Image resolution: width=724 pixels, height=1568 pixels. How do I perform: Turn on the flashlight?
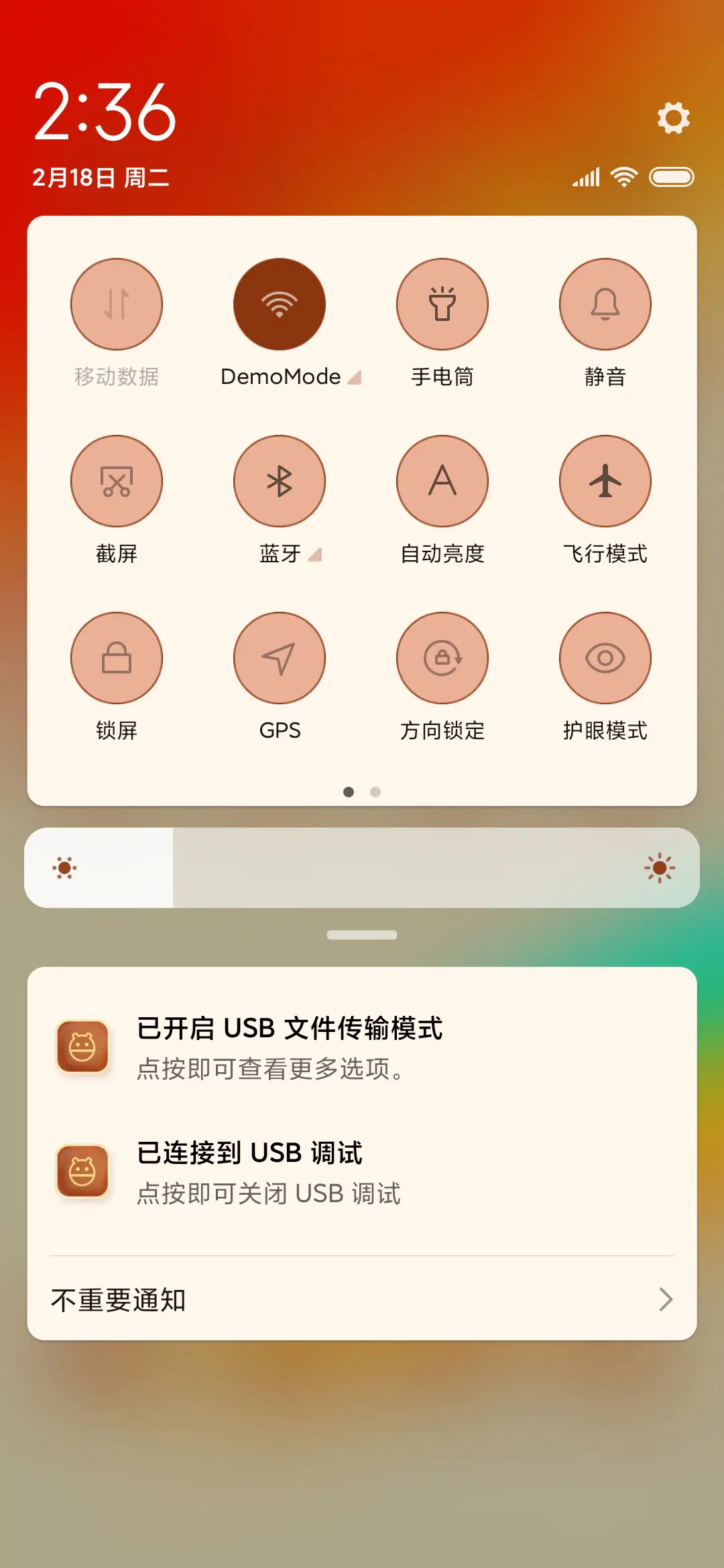point(442,304)
